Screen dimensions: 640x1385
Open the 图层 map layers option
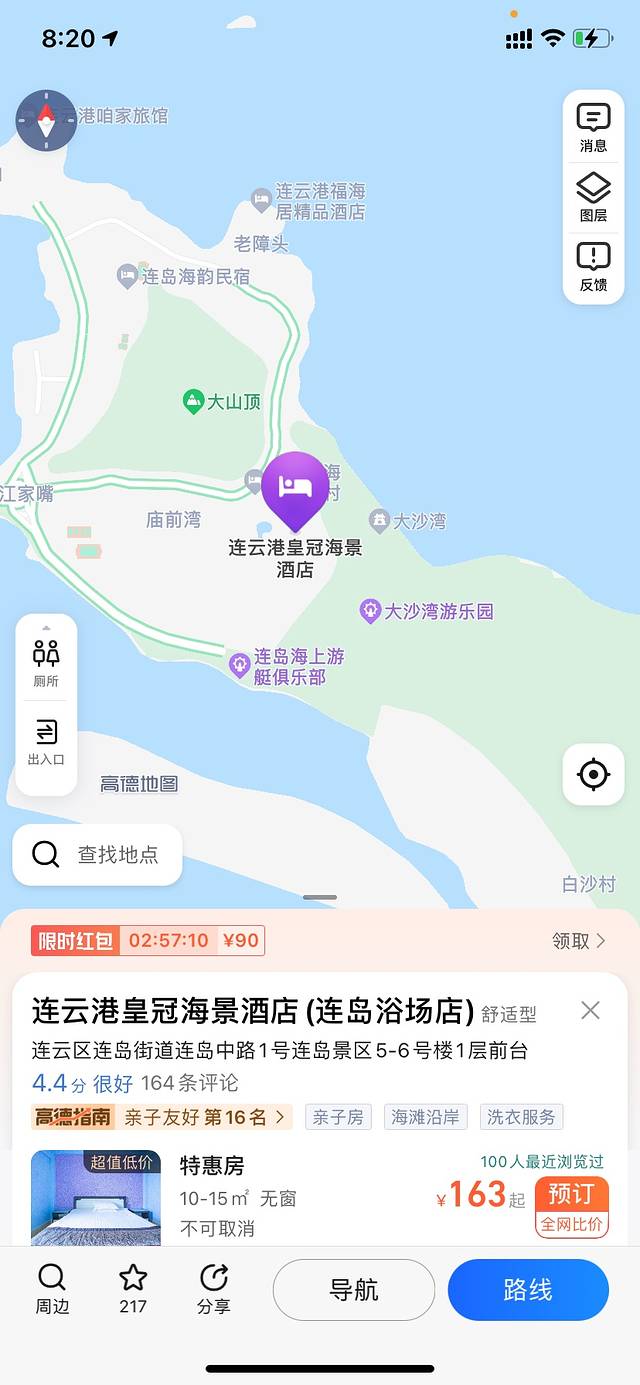(x=593, y=196)
